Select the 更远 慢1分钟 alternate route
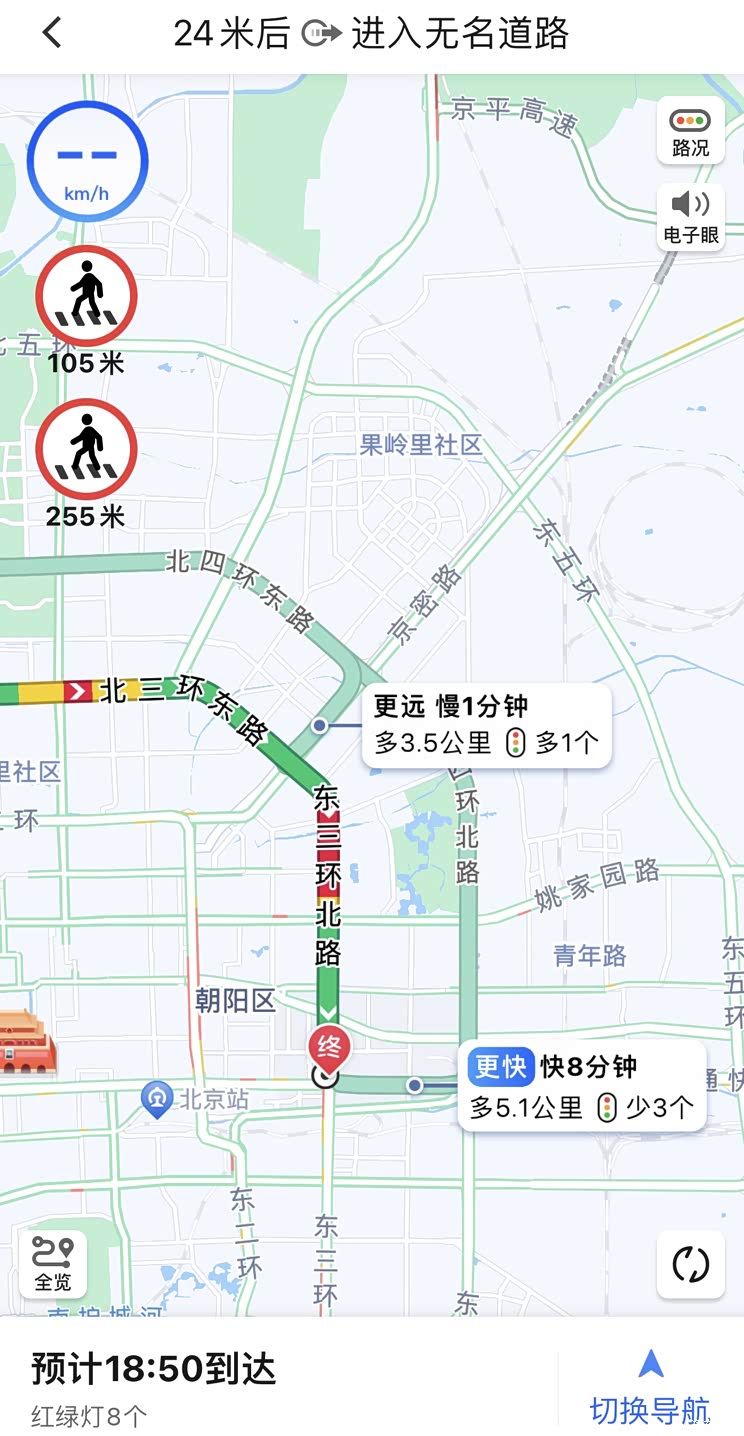Screen dimensions: 744x1436 (486, 725)
